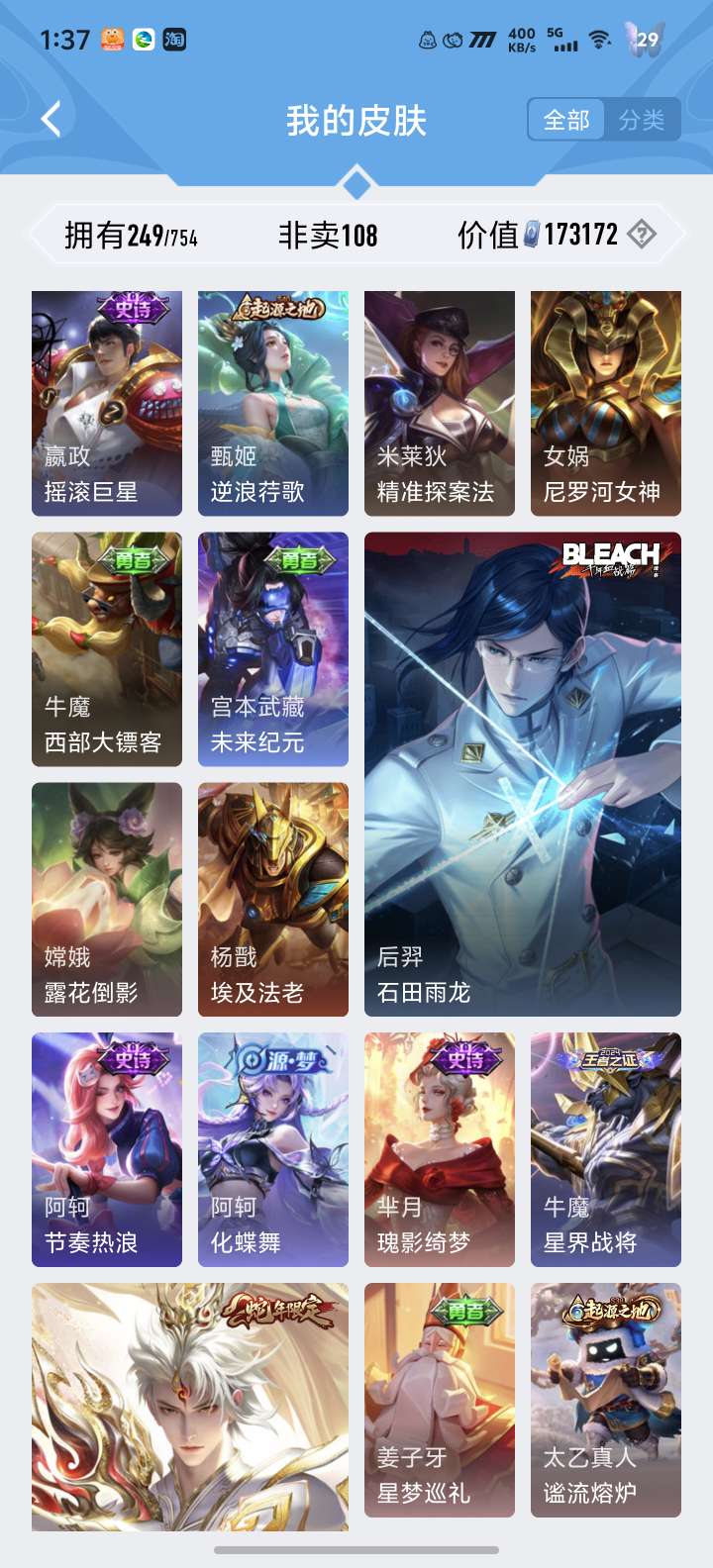Switch to the 分类 tab
This screenshot has height=1568, width=713.
tap(642, 121)
